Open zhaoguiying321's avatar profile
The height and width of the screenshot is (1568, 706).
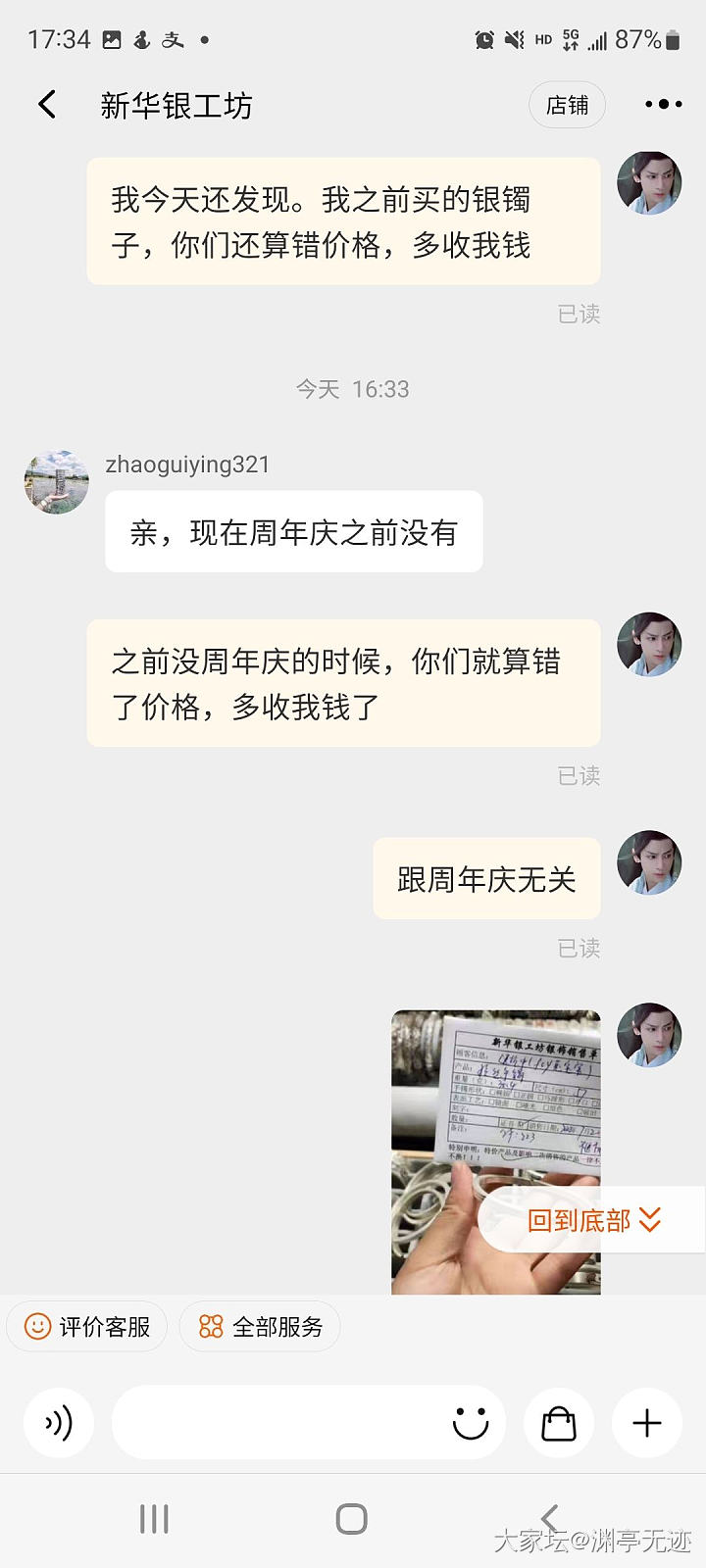(x=57, y=482)
